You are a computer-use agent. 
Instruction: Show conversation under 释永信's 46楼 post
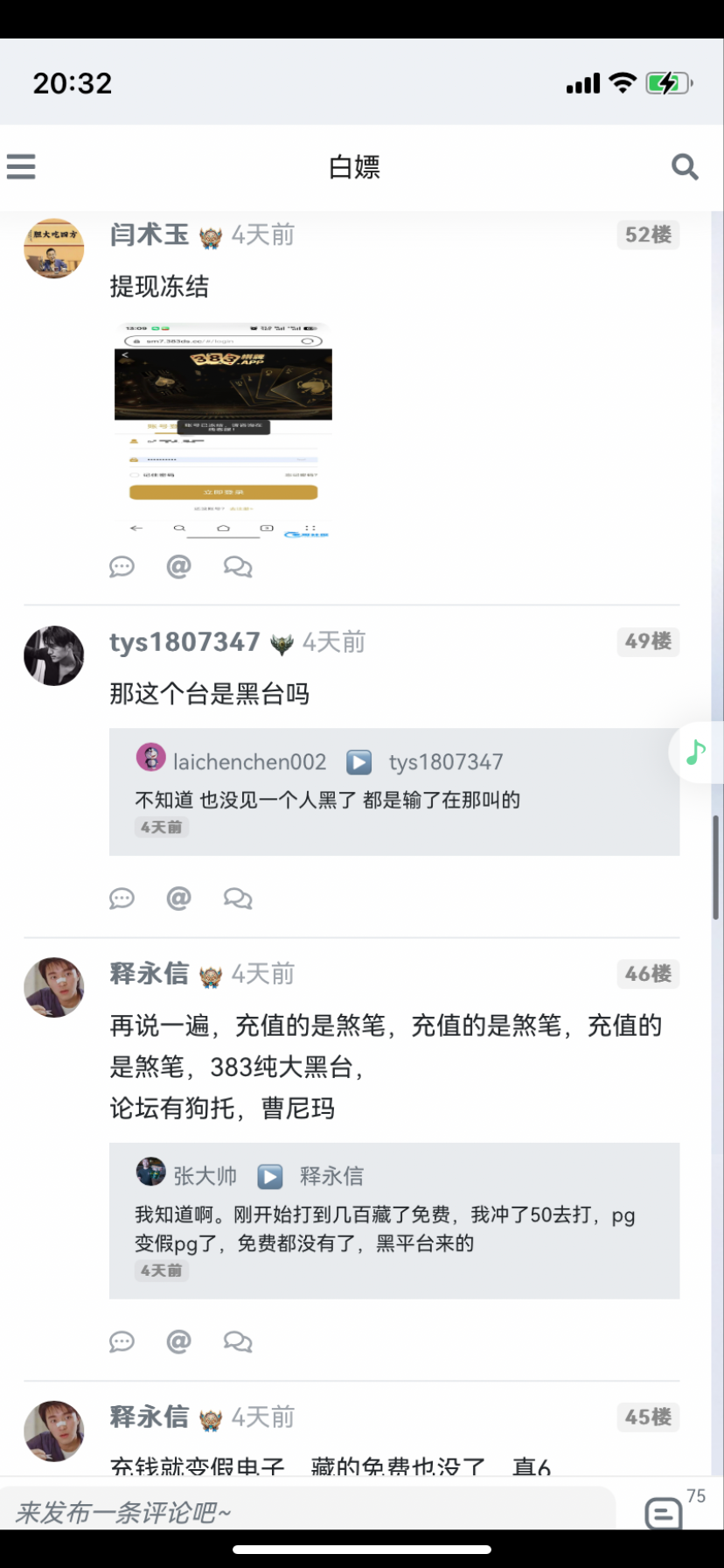point(237,1341)
